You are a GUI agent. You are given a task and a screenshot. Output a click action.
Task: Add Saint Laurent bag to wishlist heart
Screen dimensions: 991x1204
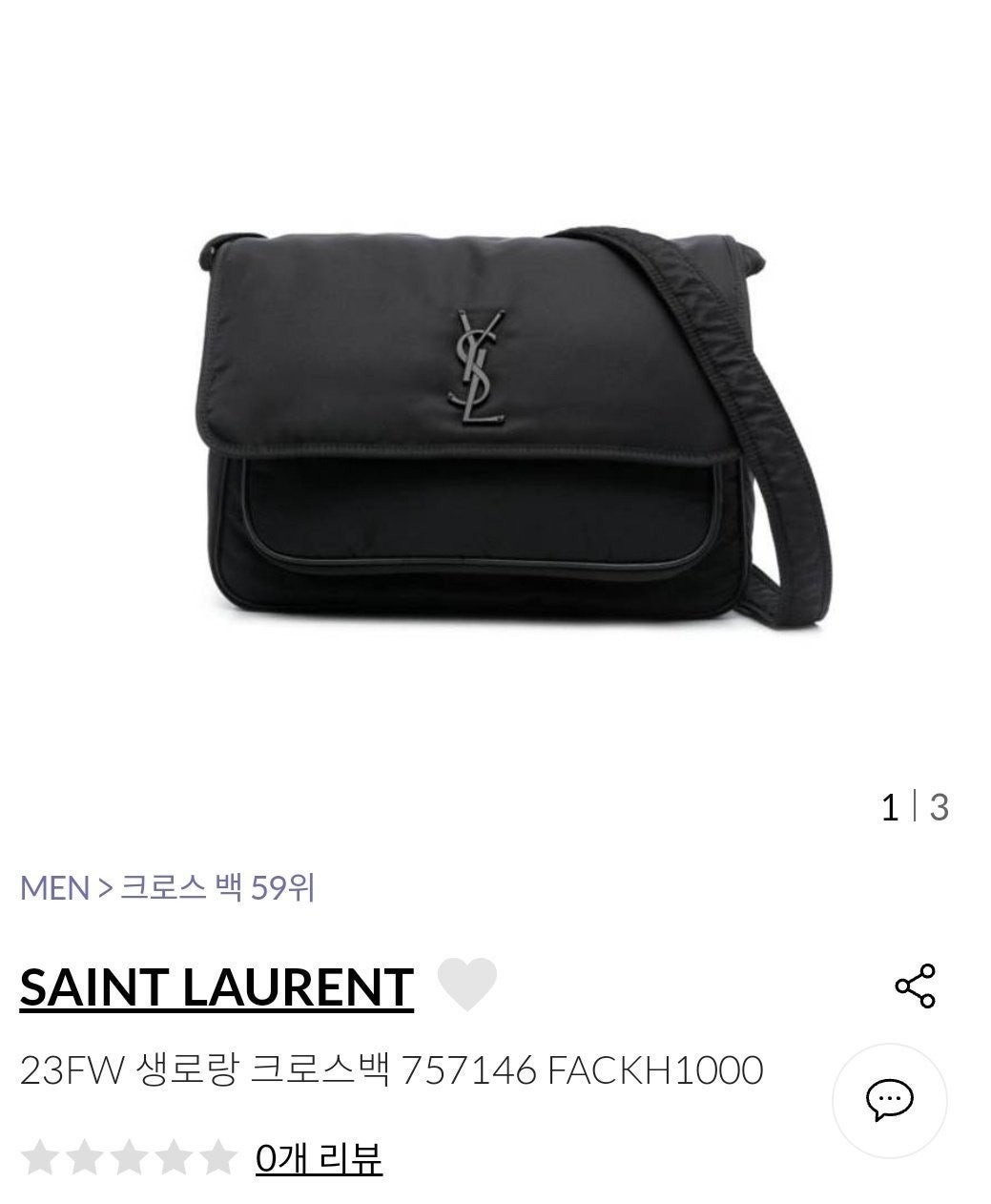(x=466, y=985)
